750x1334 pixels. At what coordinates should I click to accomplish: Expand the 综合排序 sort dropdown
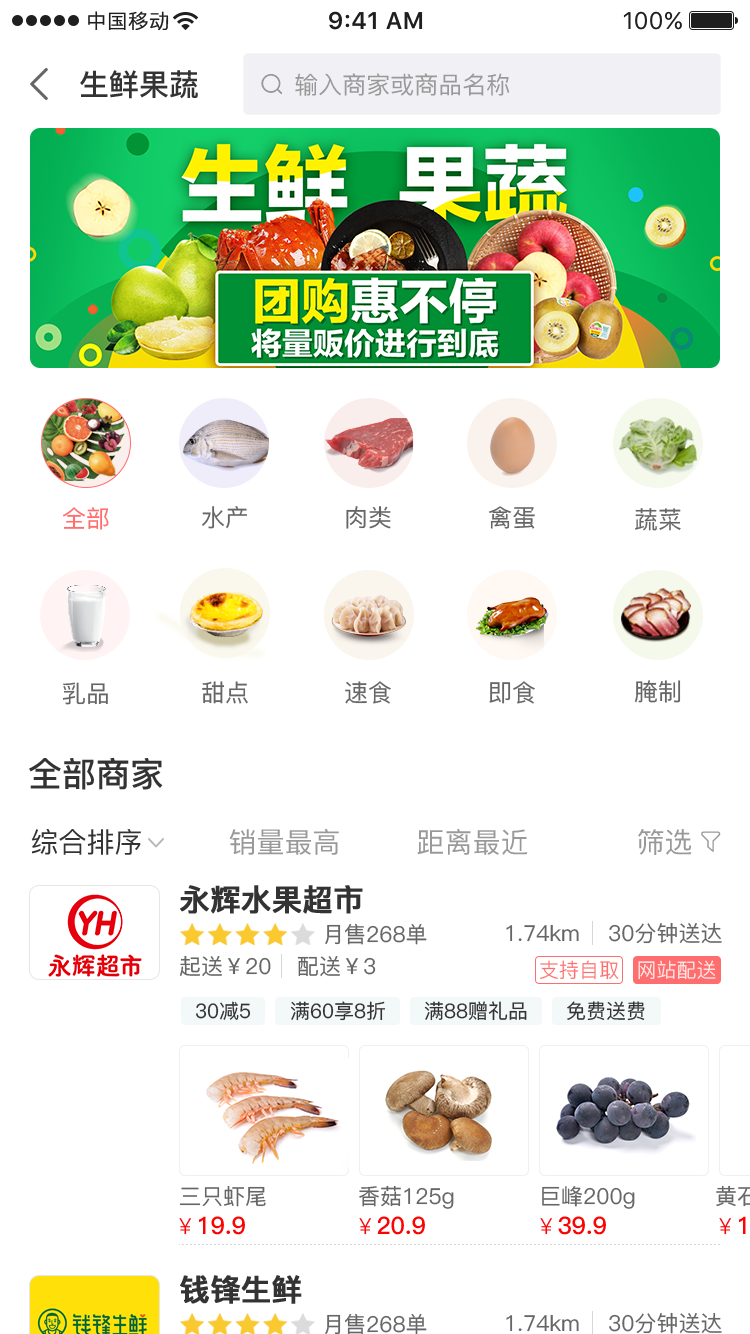97,843
